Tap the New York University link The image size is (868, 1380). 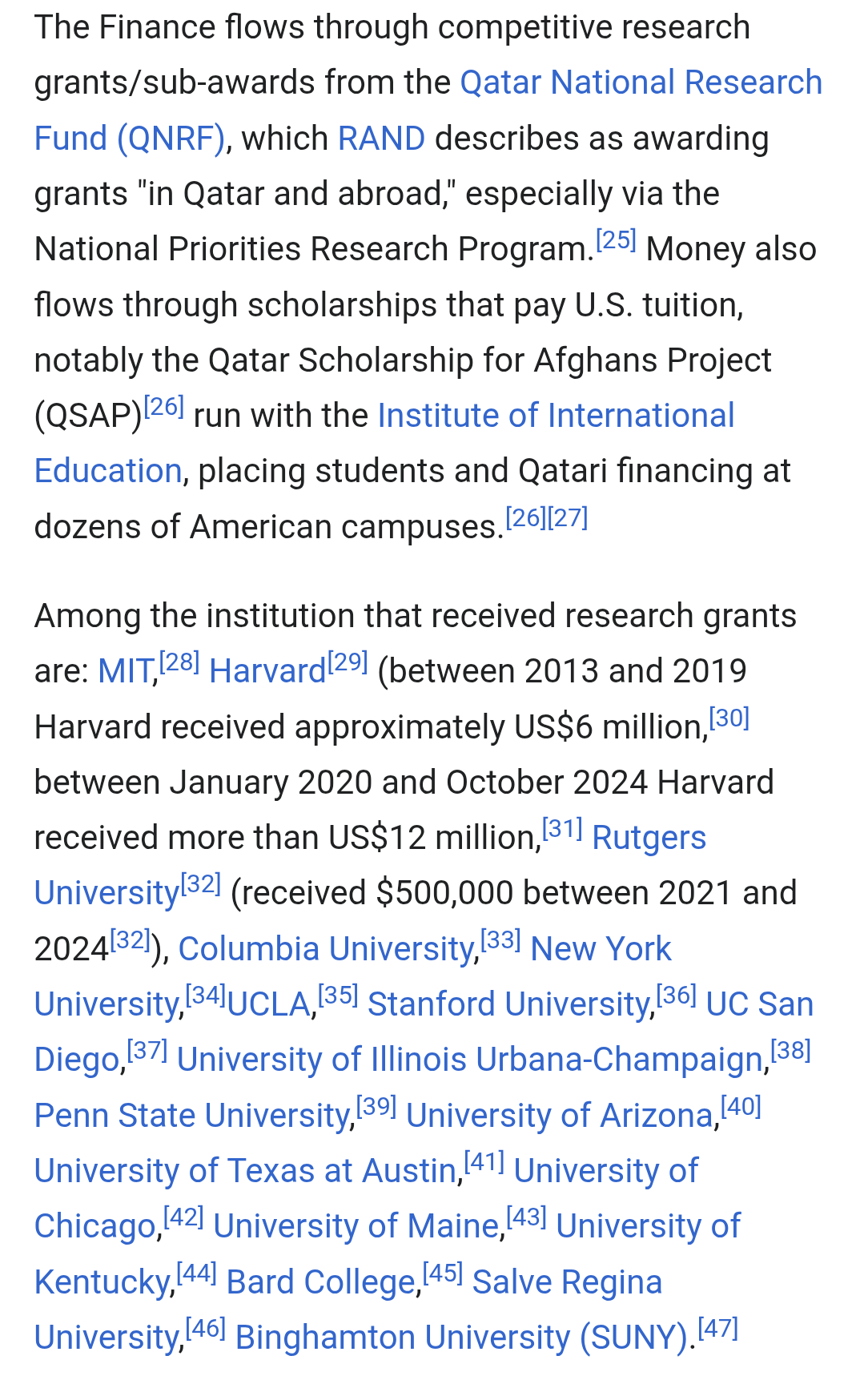(x=601, y=950)
